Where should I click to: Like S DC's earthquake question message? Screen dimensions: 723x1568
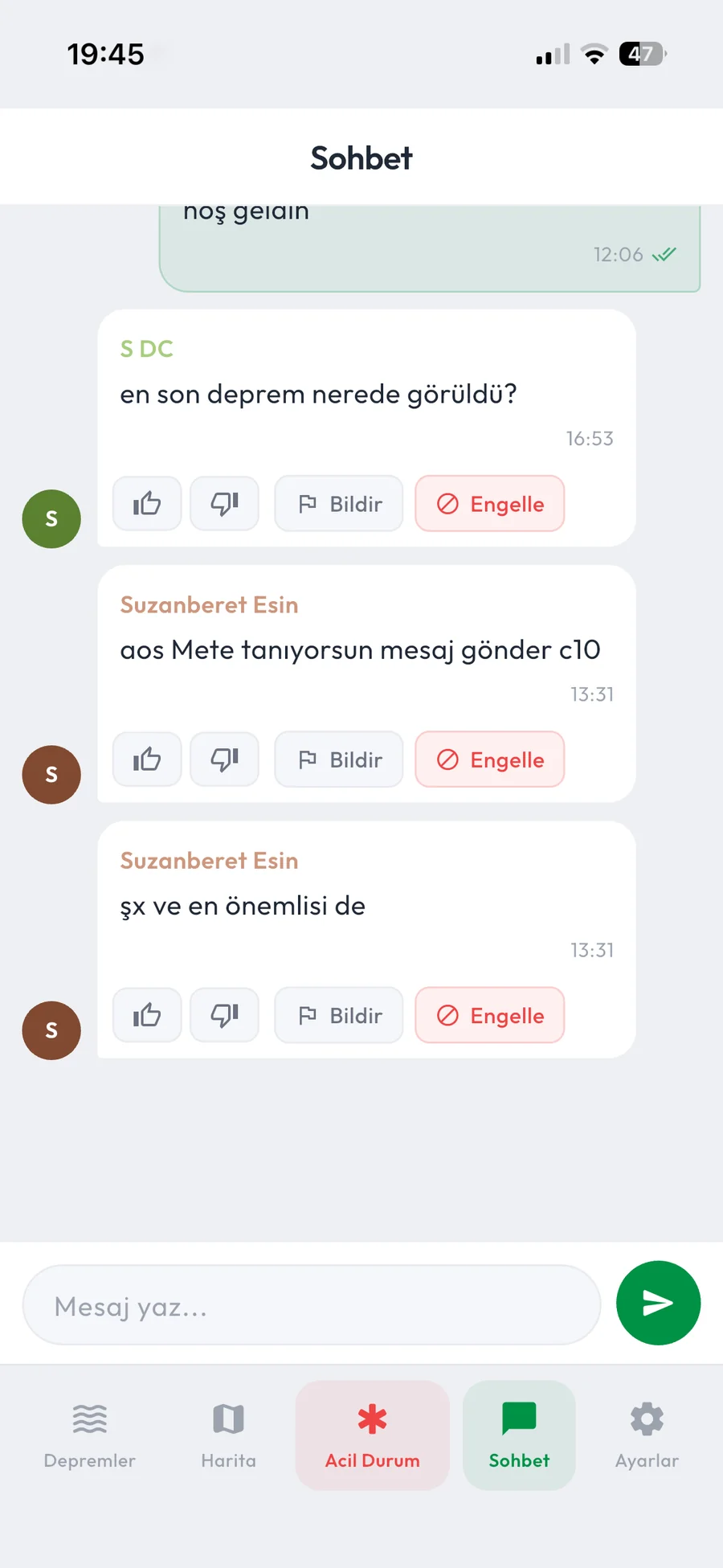click(146, 504)
